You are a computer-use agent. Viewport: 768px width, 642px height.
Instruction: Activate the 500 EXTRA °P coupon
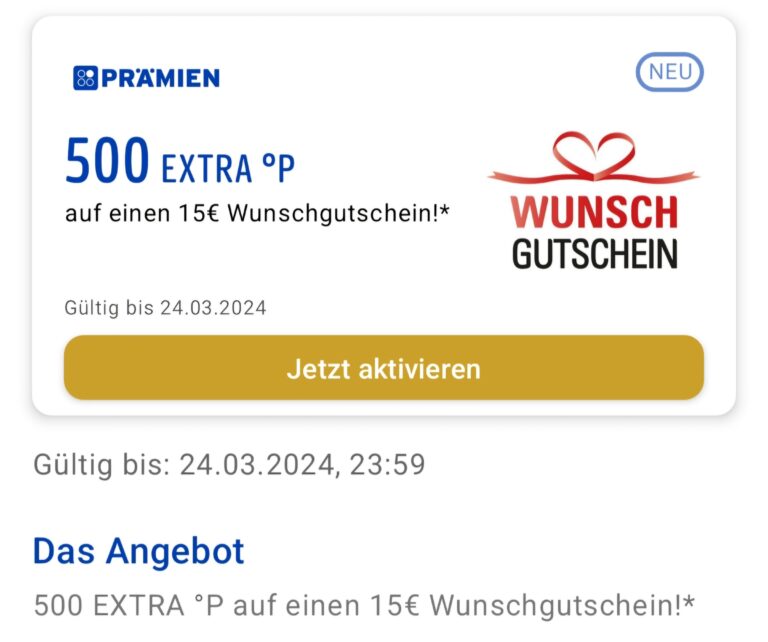tap(383, 368)
